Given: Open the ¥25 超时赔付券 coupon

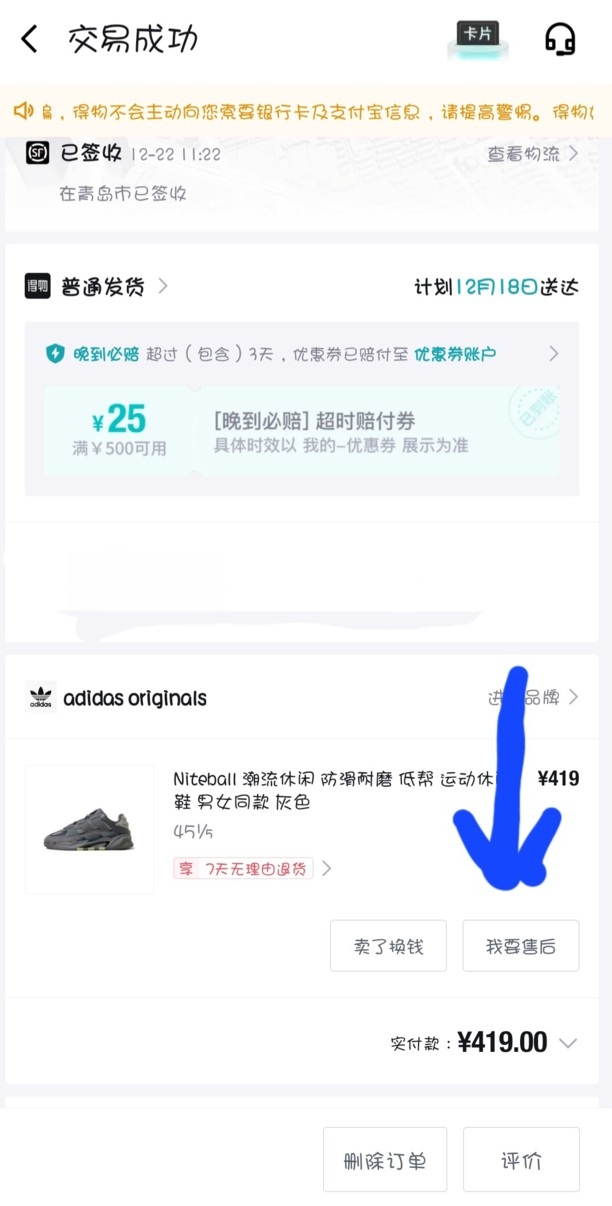Looking at the screenshot, I should [301, 431].
